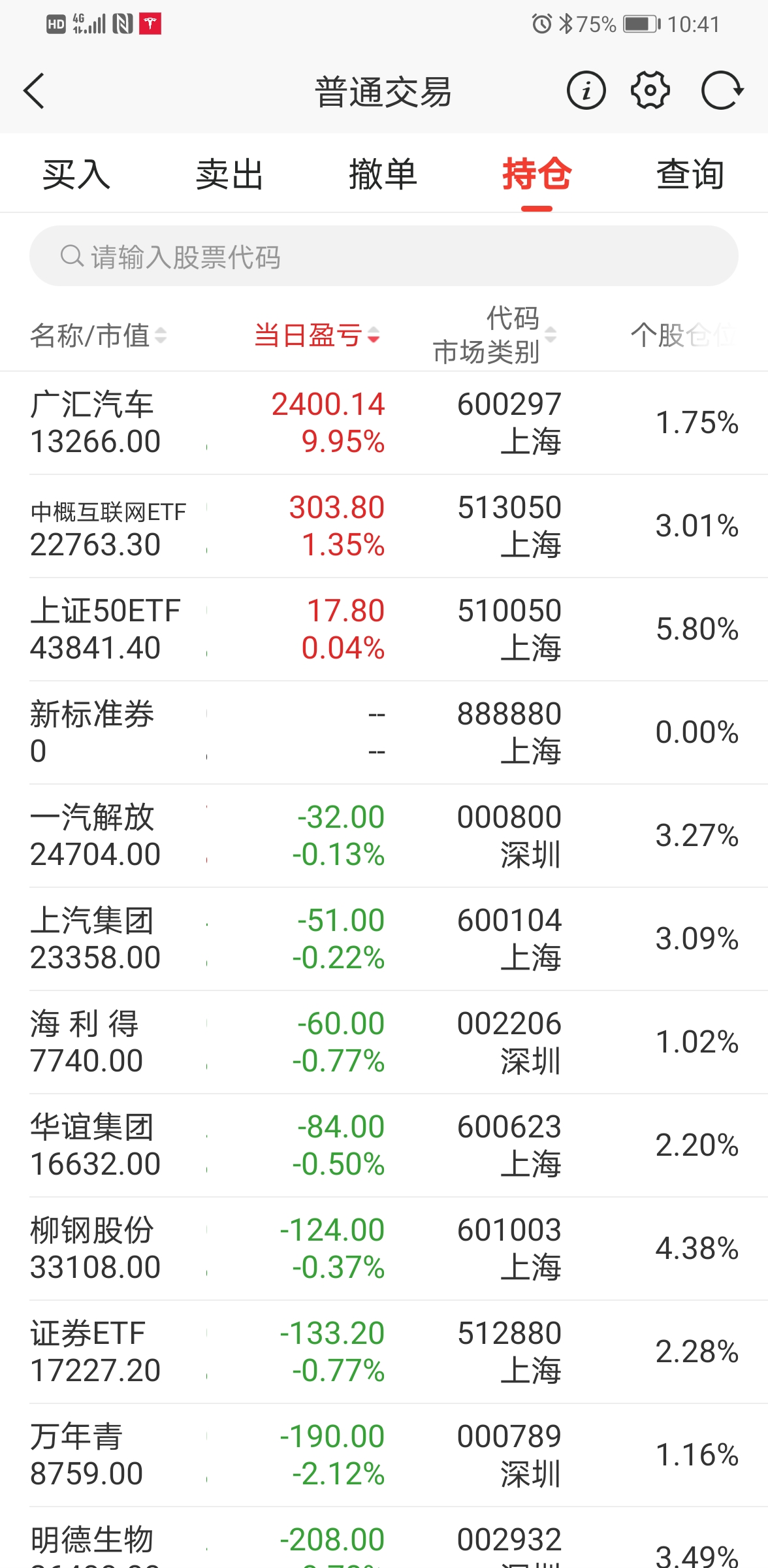Open the 广汇汽车 holding row
The width and height of the screenshot is (768, 1568).
[383, 423]
